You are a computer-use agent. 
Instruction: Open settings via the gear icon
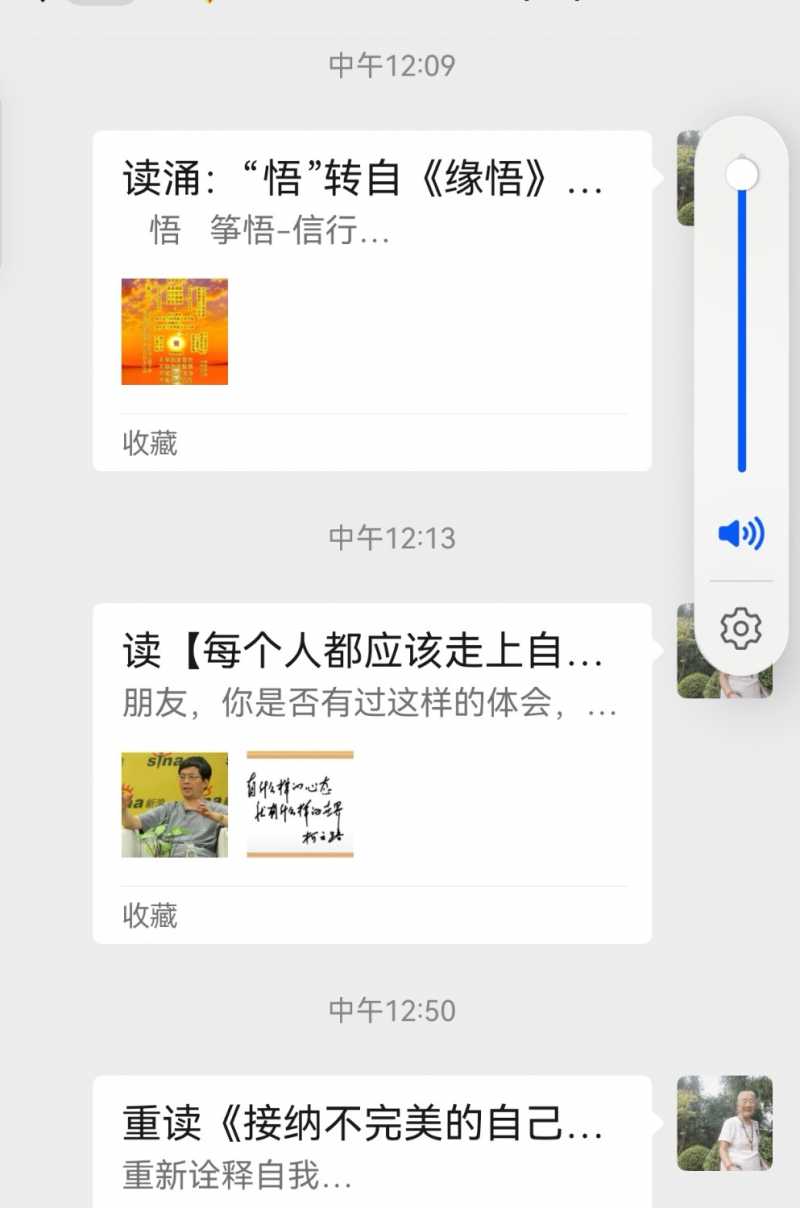(x=741, y=629)
